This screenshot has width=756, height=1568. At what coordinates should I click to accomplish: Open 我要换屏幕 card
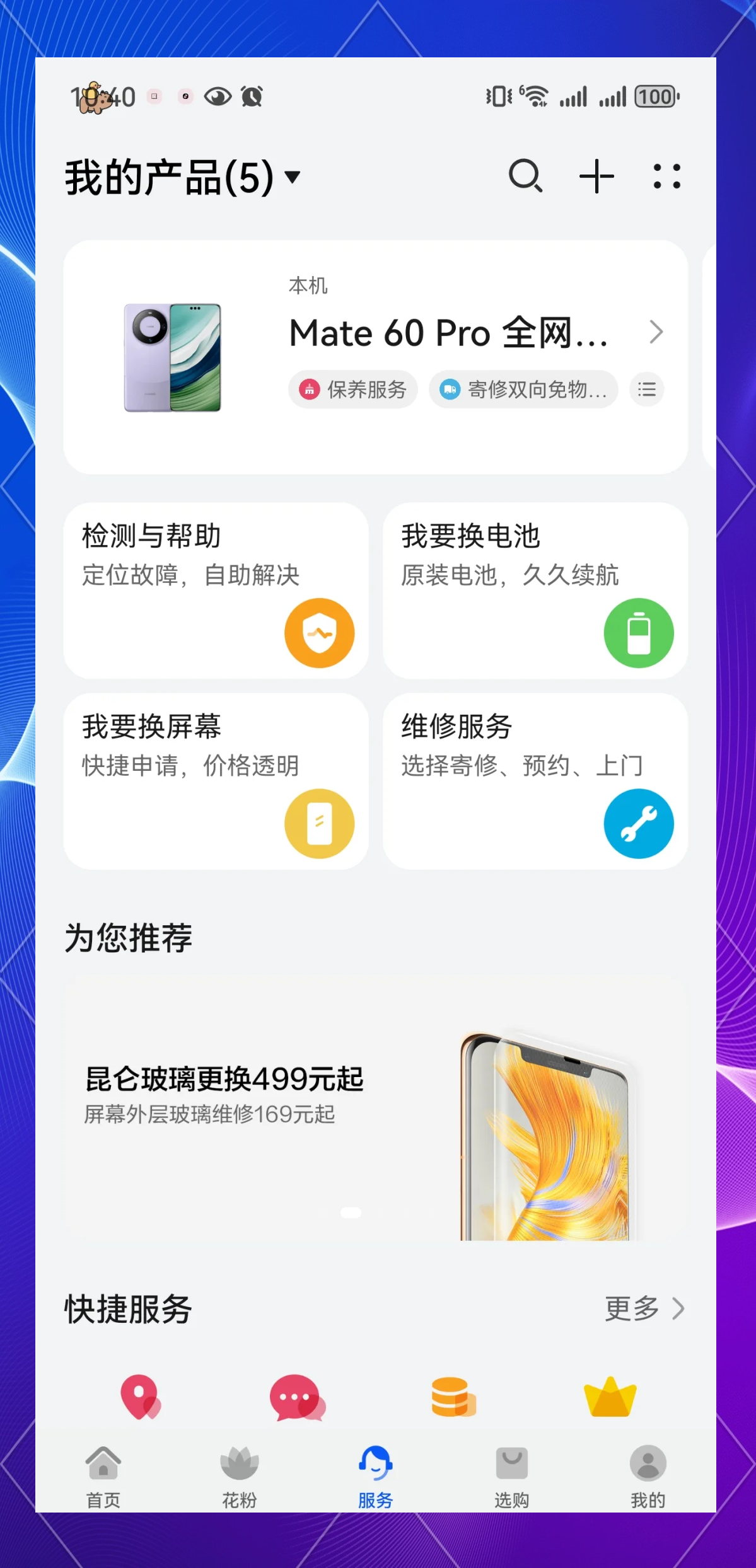(216, 781)
